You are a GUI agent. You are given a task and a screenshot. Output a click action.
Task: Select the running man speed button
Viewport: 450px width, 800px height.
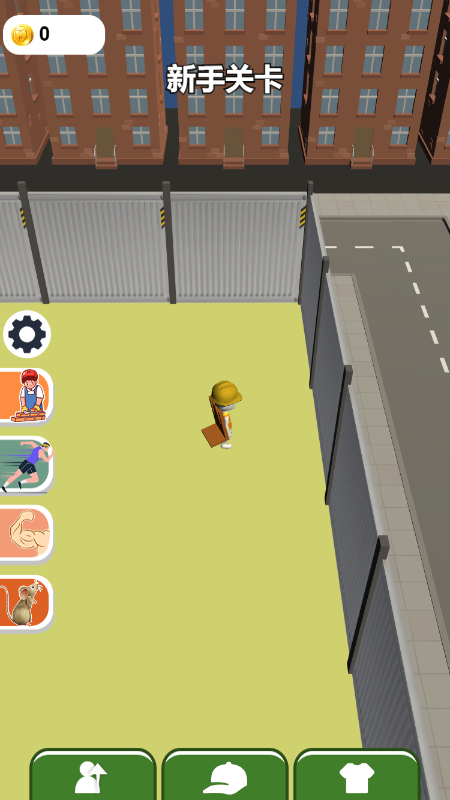point(27,465)
